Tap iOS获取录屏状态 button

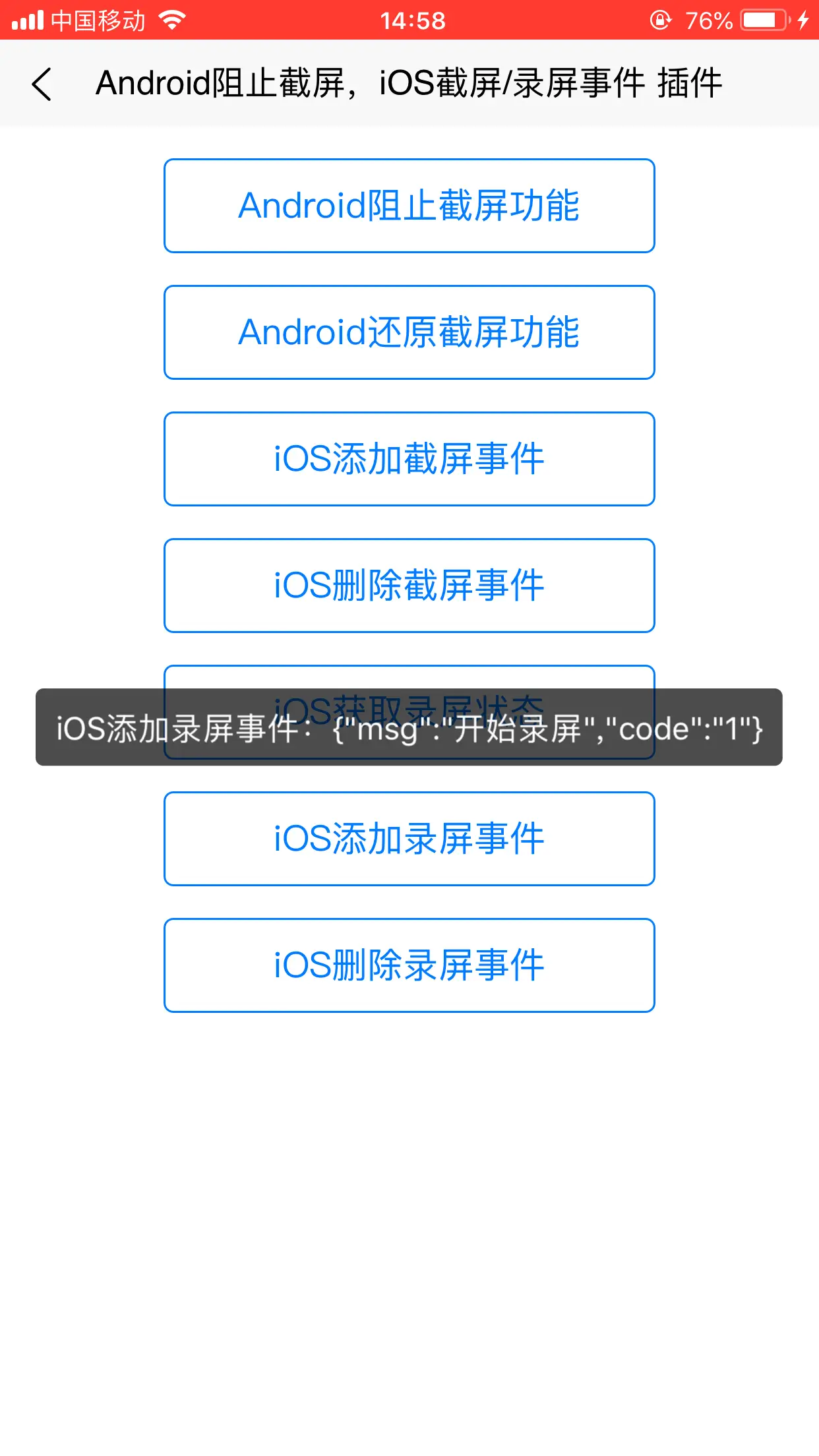click(x=409, y=677)
